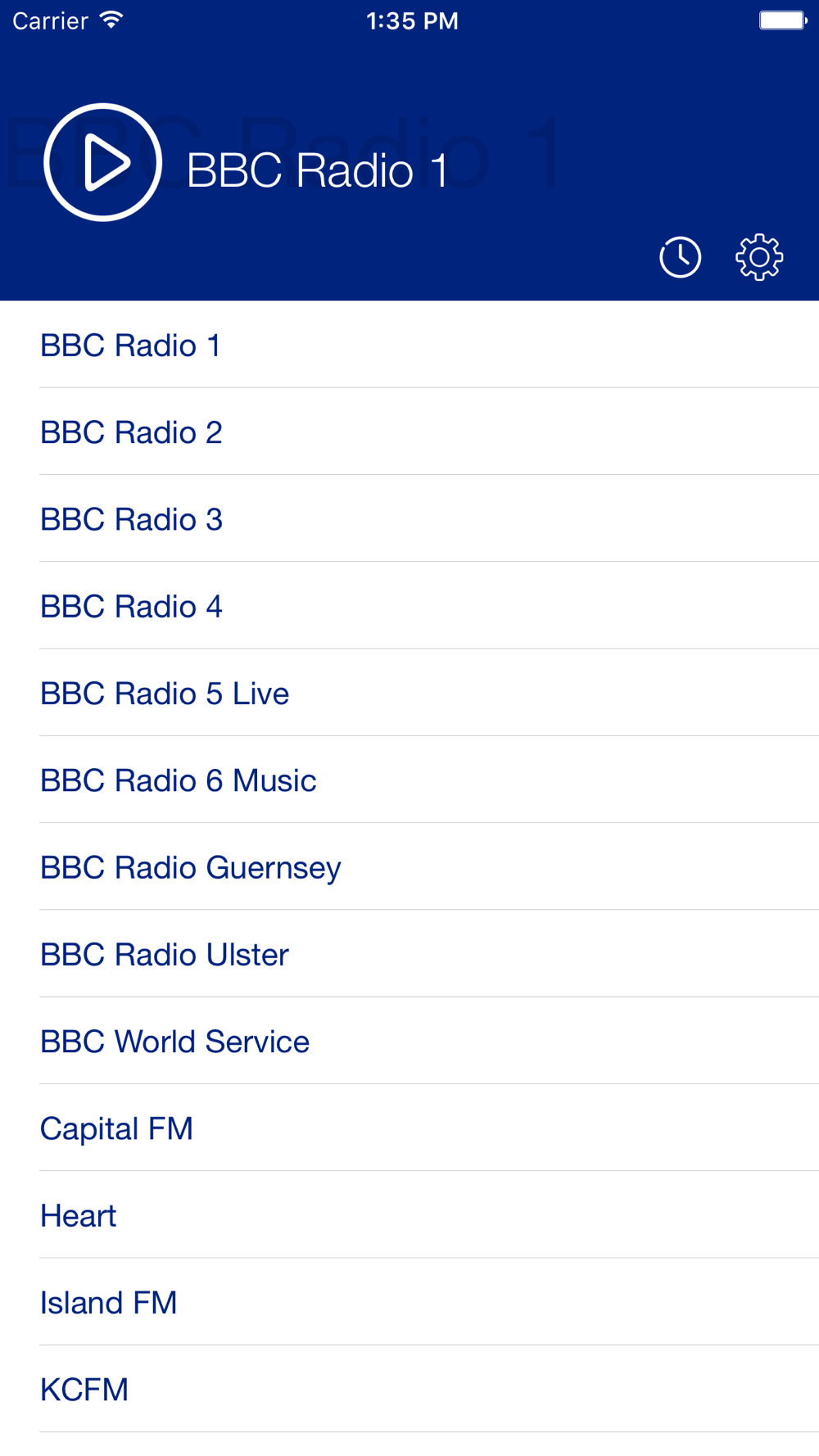Image resolution: width=819 pixels, height=1456 pixels.
Task: Start playback of the current station
Action: pyautogui.click(x=102, y=162)
